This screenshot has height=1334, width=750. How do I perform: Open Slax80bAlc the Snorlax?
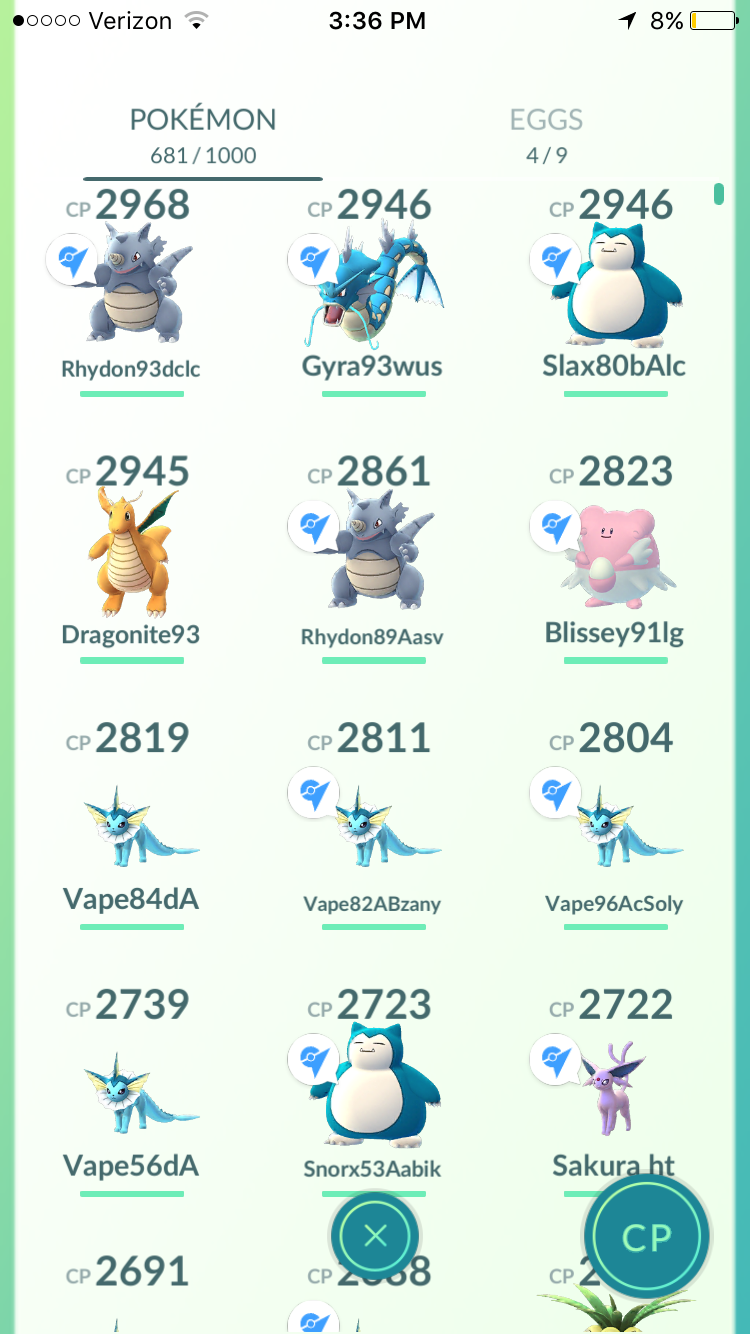614,292
